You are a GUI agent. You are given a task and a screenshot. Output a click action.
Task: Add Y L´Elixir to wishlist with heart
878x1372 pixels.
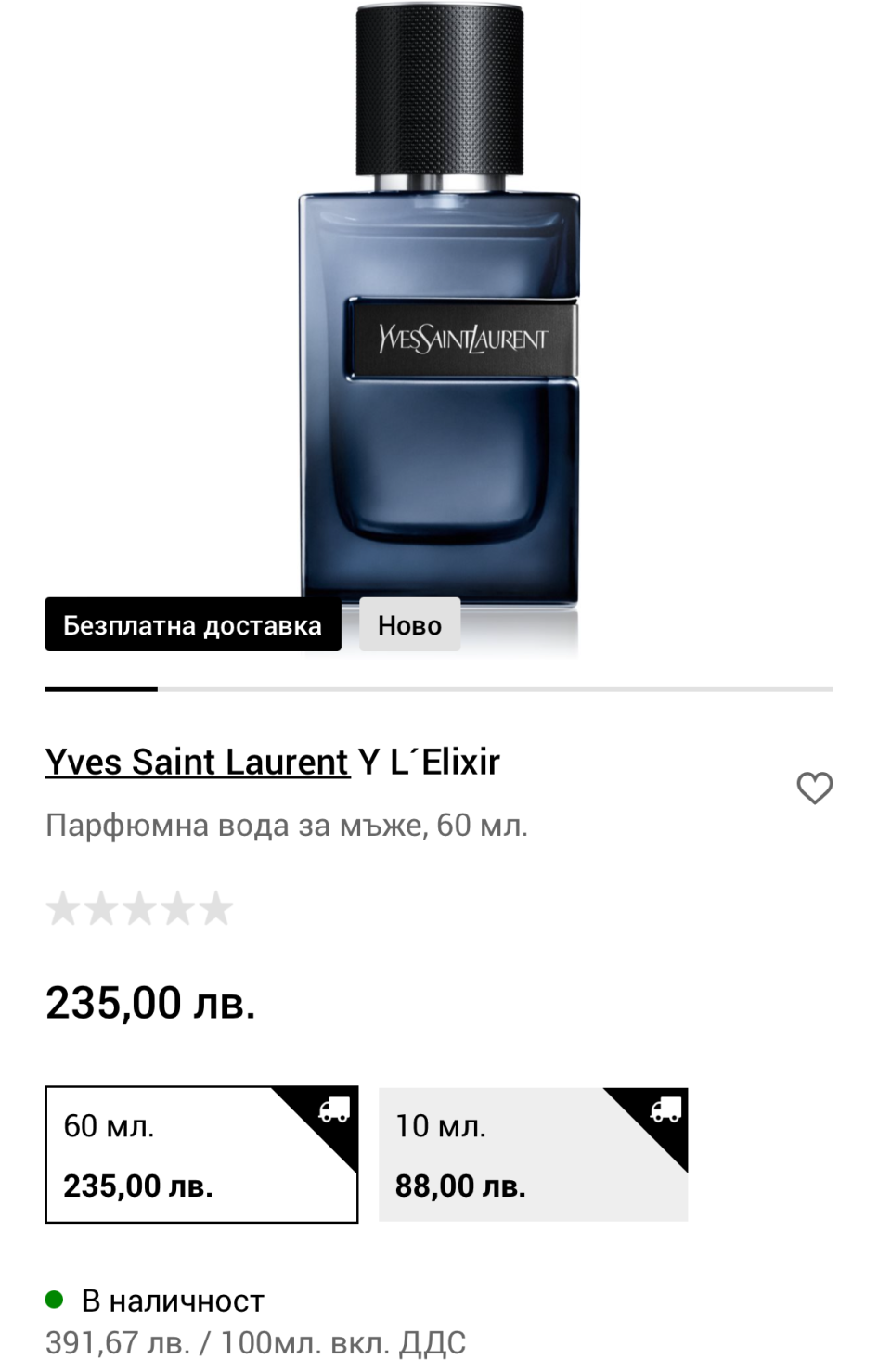click(814, 789)
